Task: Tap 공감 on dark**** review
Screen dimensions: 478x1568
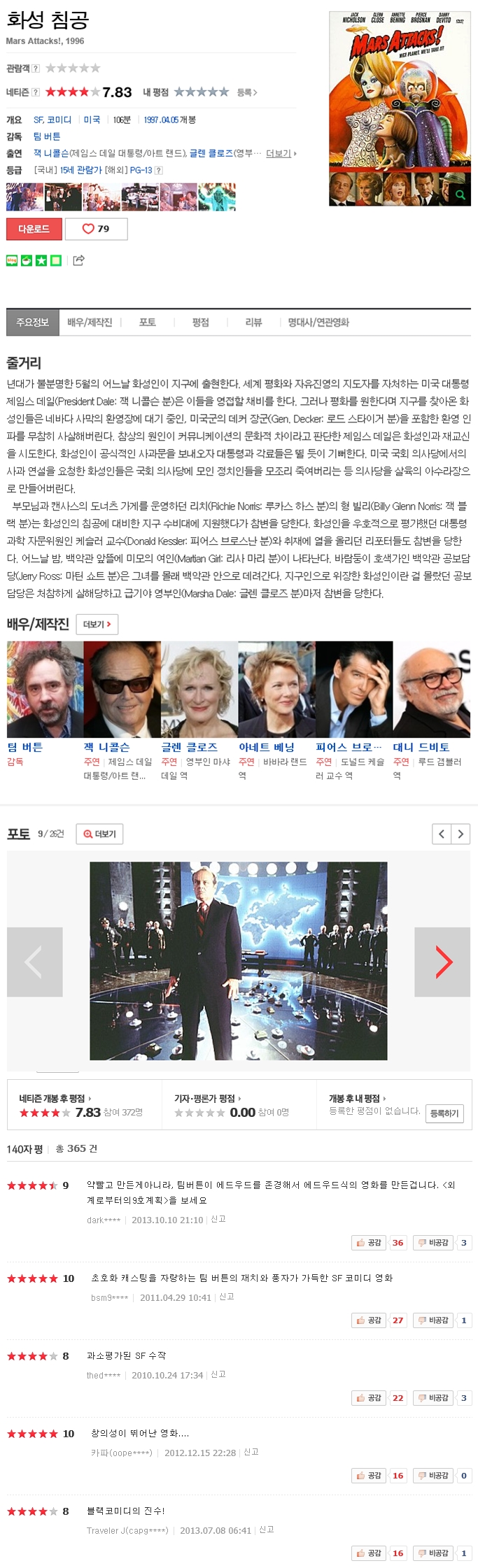Action: [369, 1242]
